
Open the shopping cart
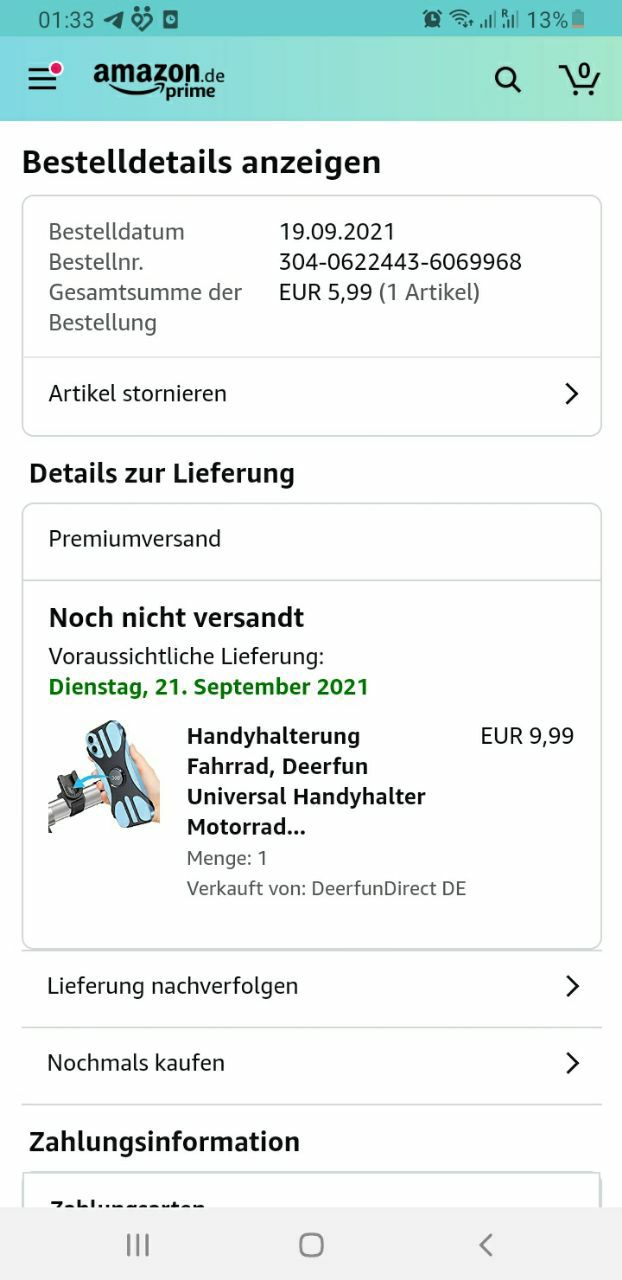click(x=579, y=79)
